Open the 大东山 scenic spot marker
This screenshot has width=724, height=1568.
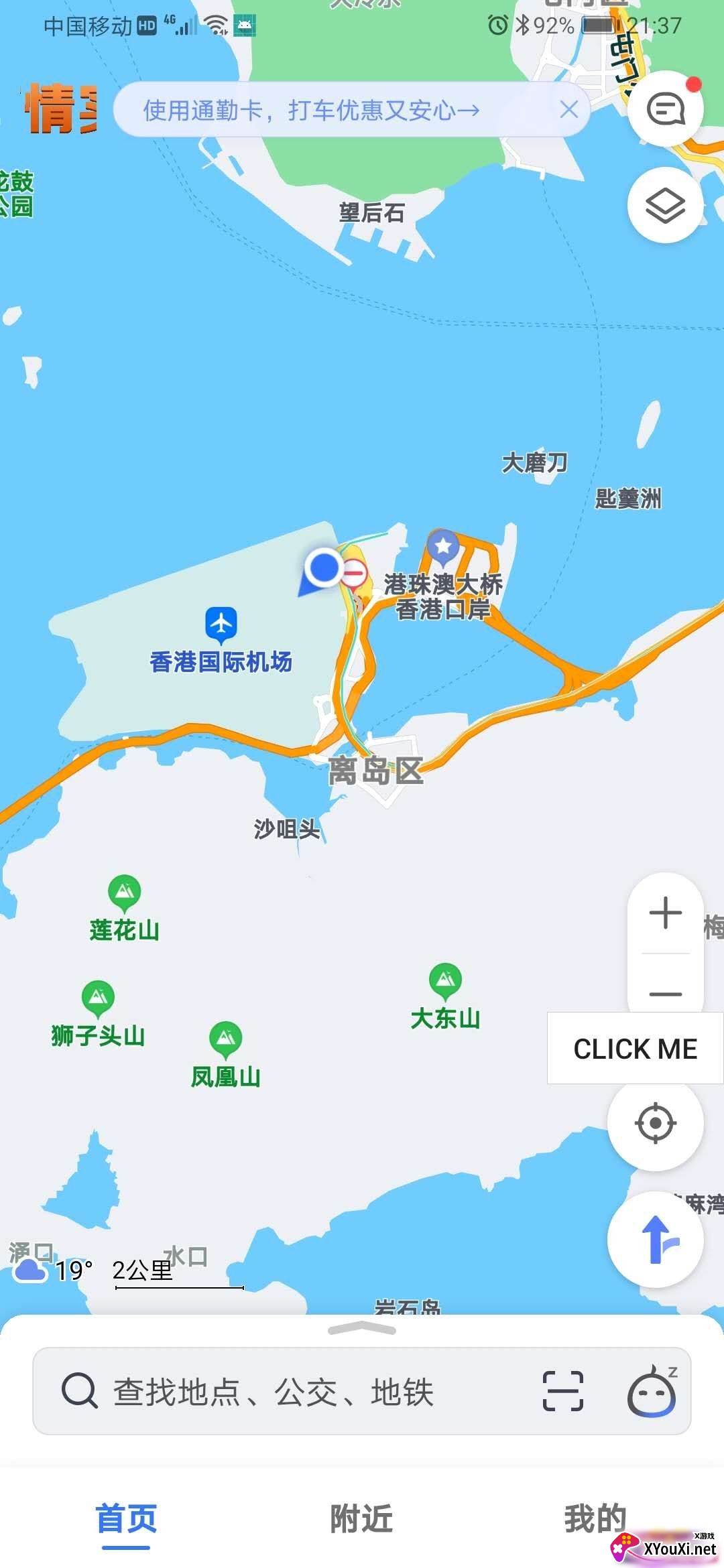tap(445, 980)
